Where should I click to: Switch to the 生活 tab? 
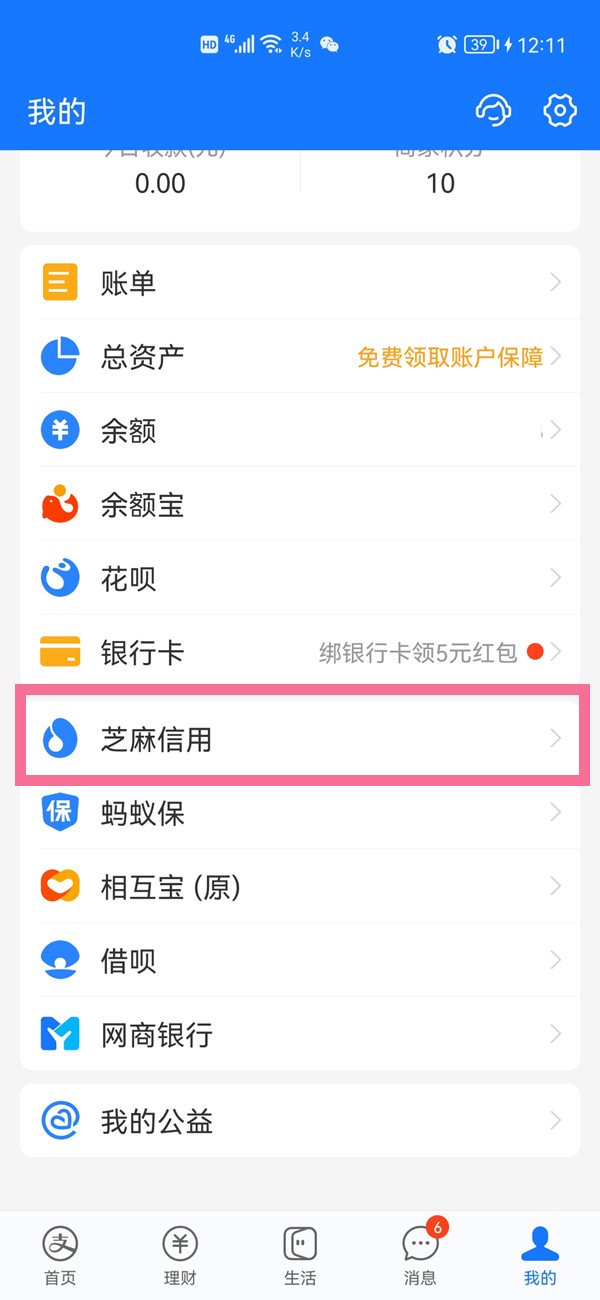(300, 1256)
